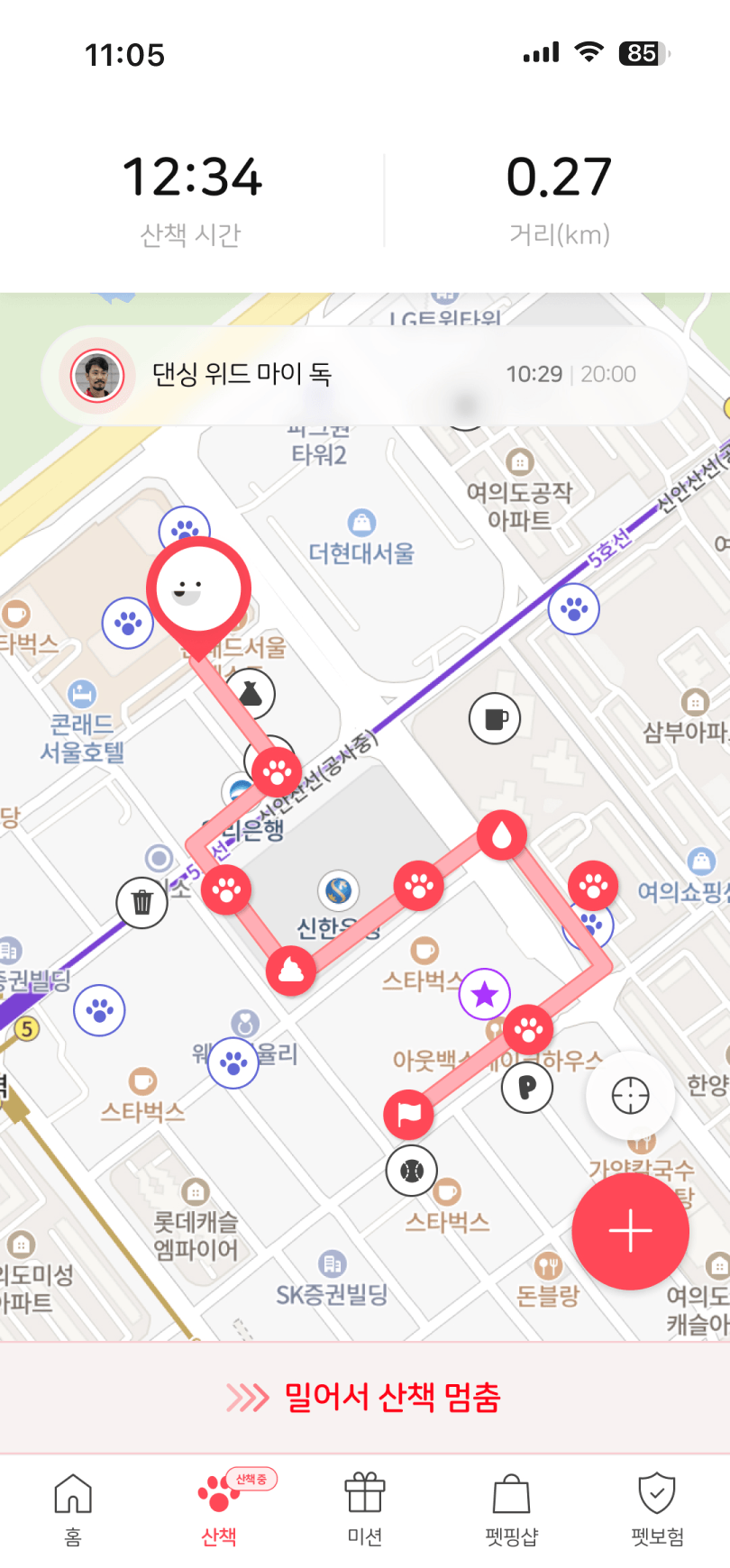Open the dog face current location pin
The width and height of the screenshot is (730, 1568).
[x=199, y=590]
